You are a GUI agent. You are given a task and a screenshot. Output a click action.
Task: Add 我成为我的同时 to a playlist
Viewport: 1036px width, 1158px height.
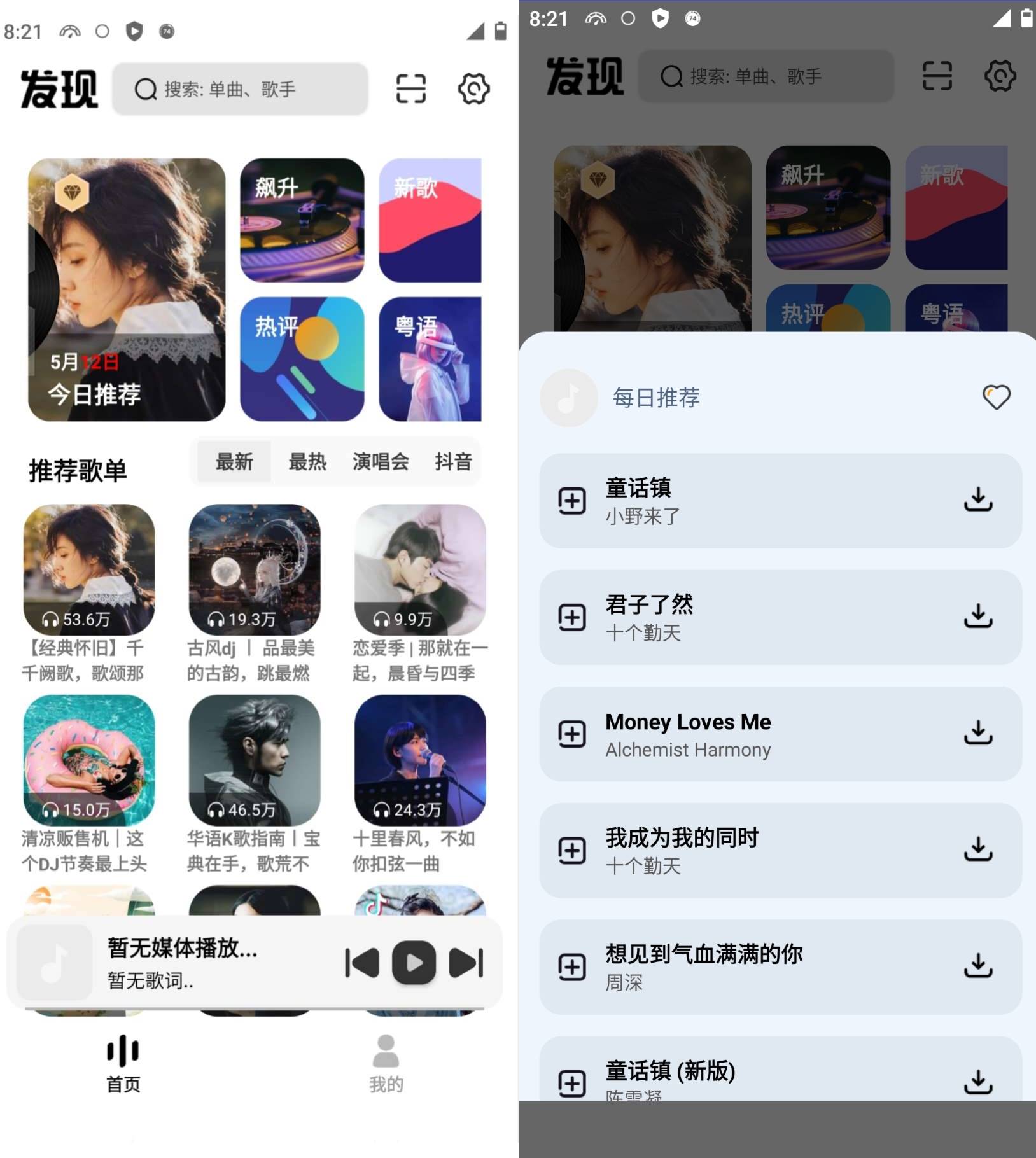[x=571, y=850]
